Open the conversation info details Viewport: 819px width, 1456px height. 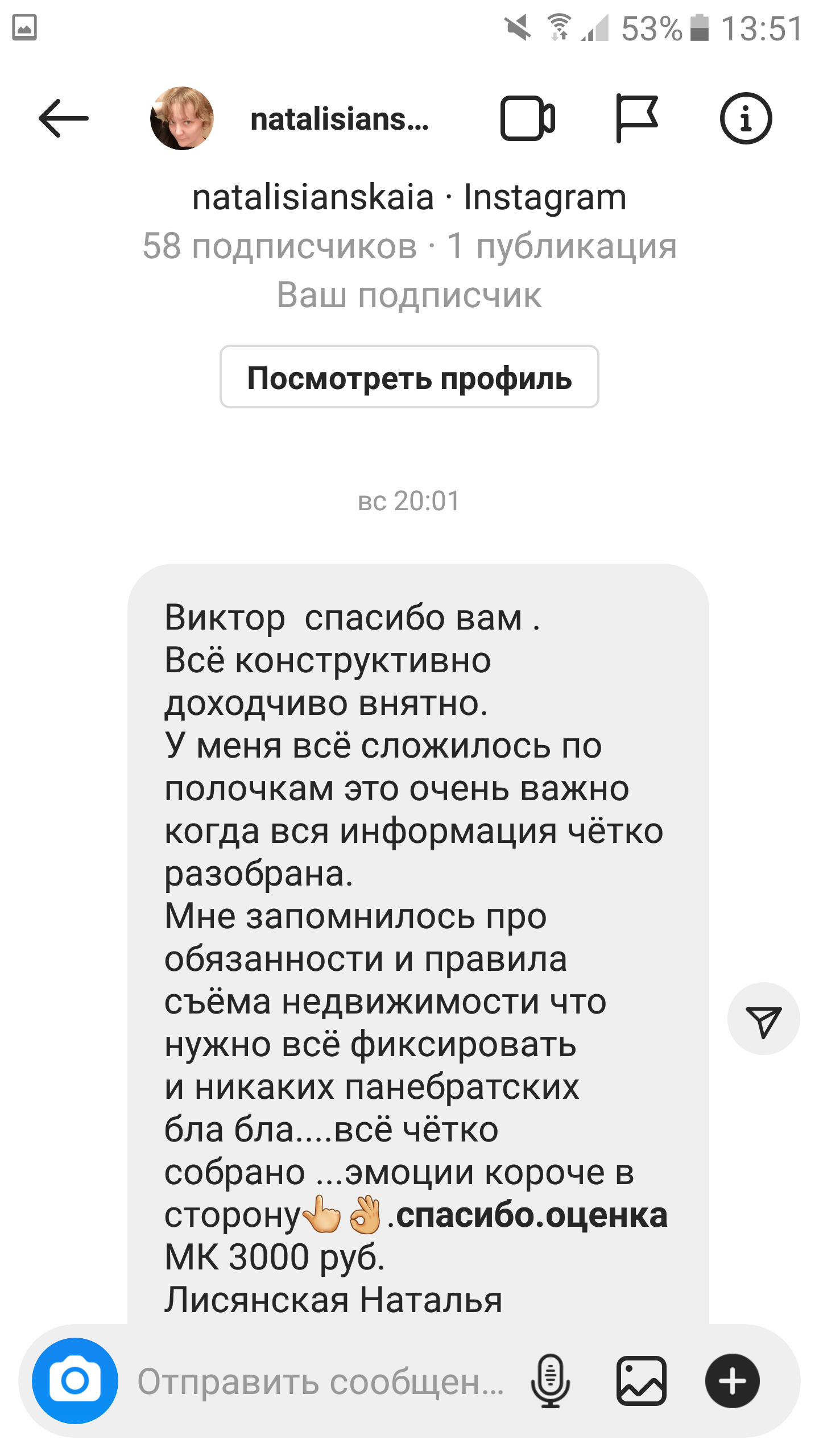746,118
